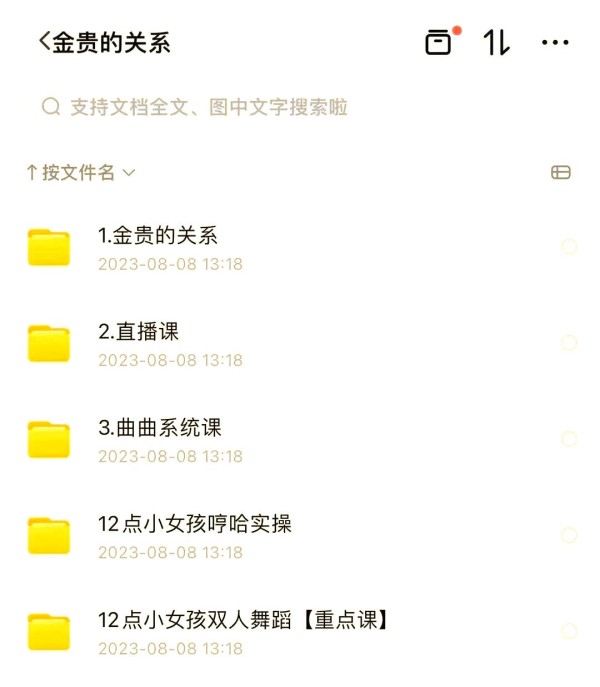Open the upload and download transfers icon

497,42
